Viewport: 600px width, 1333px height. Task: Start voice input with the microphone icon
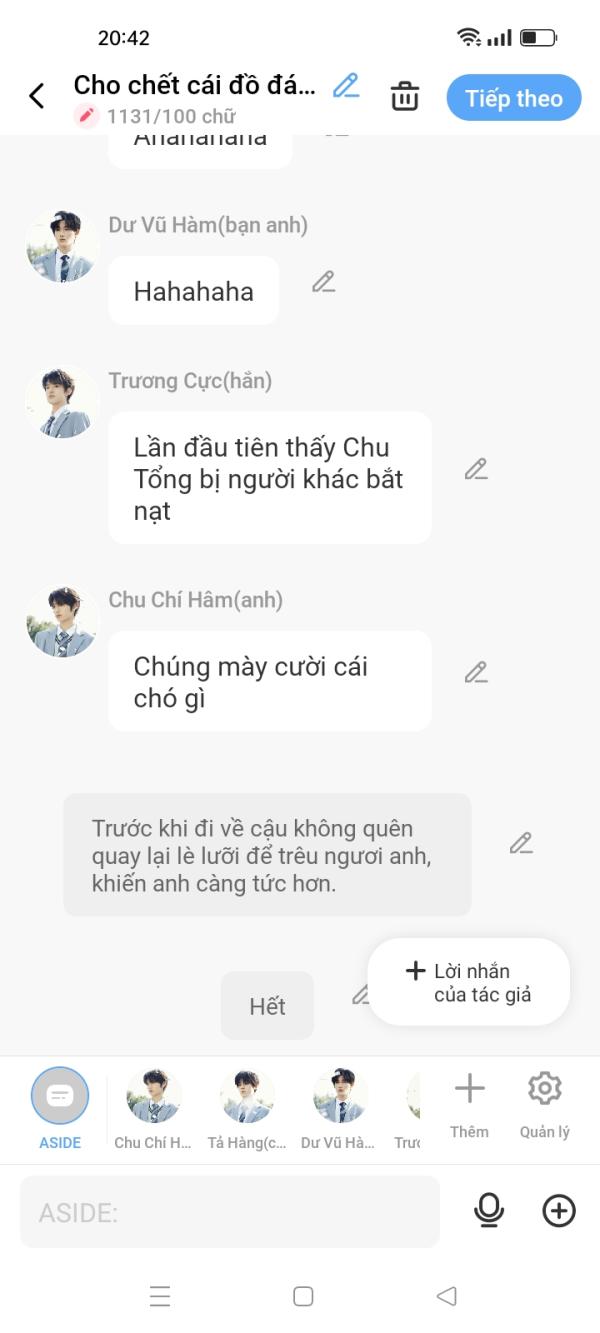488,1211
